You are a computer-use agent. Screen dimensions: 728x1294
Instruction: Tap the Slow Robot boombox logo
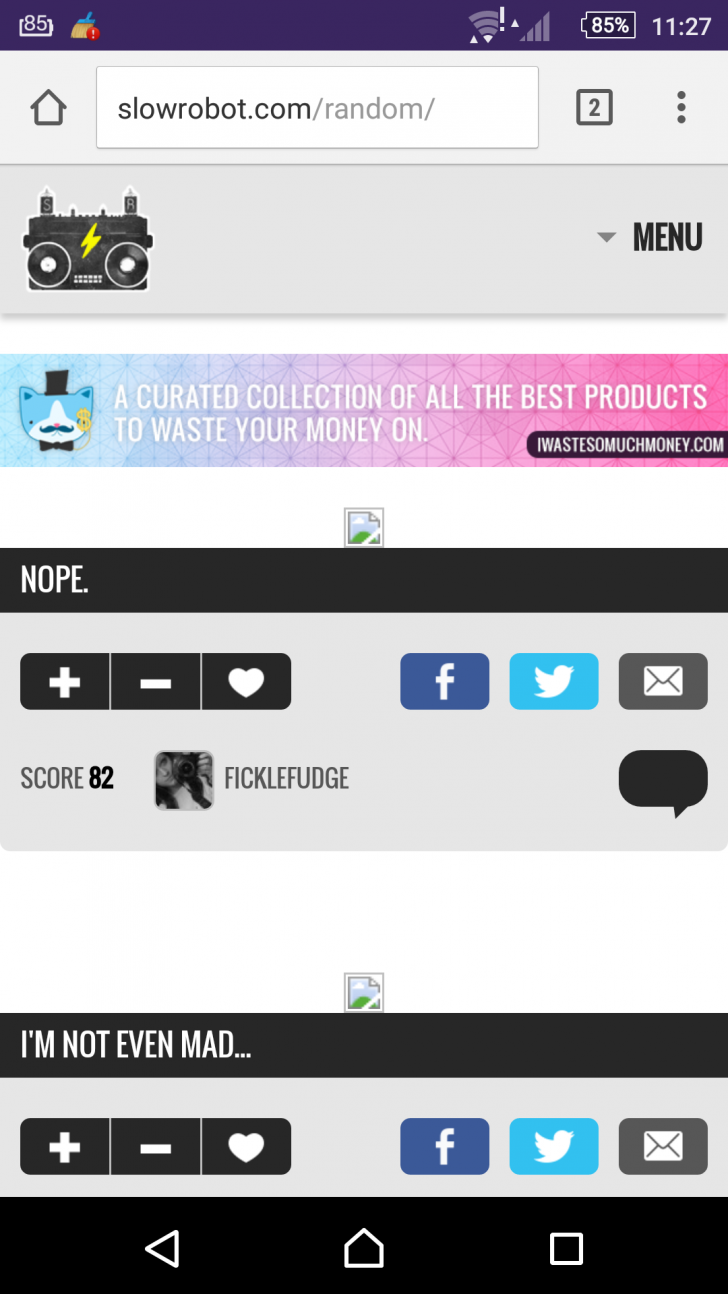[88, 239]
